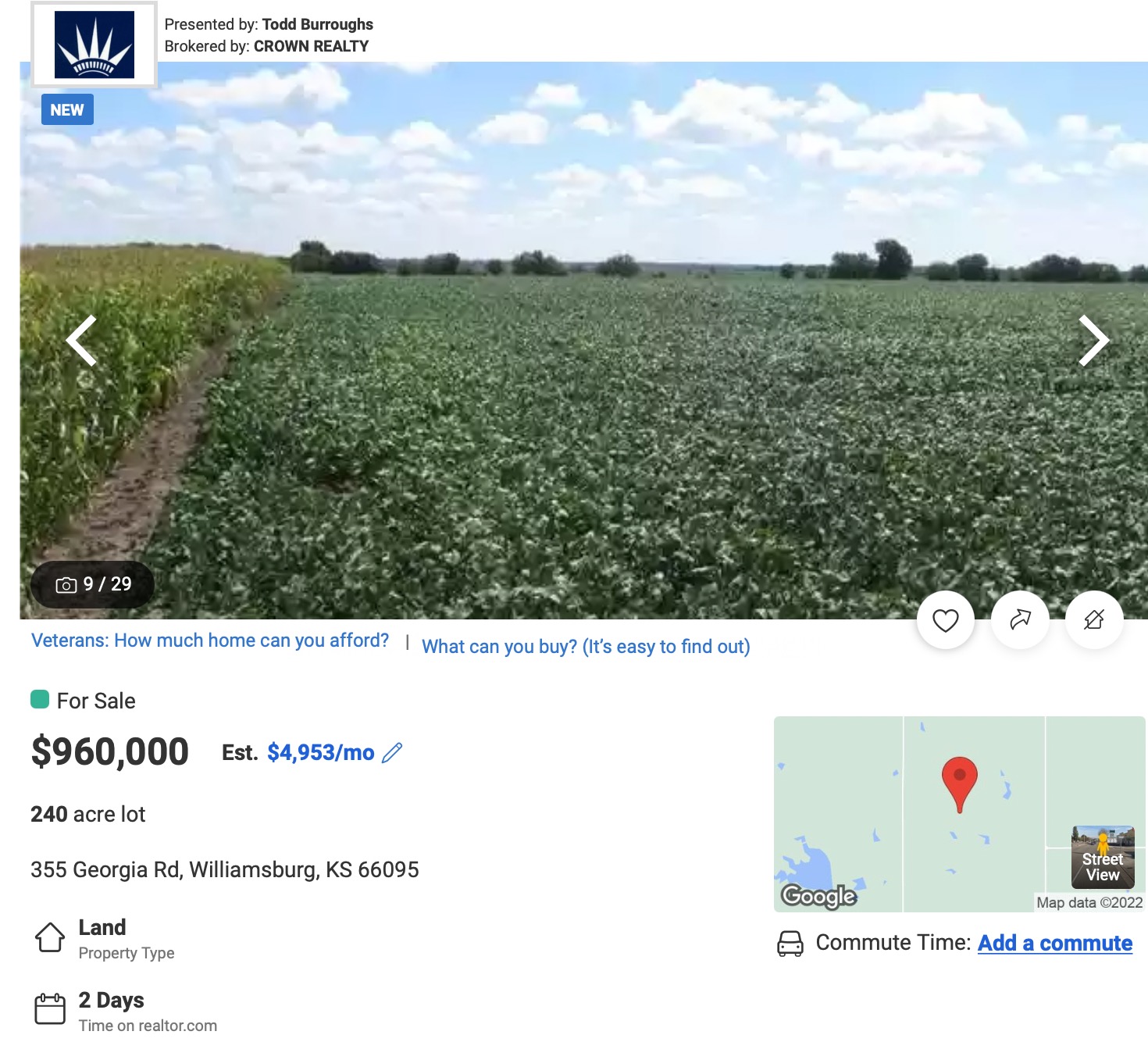Screen dimensions: 1148x1042
Task: Open the Street View thumbnail
Action: pyautogui.click(x=1103, y=857)
